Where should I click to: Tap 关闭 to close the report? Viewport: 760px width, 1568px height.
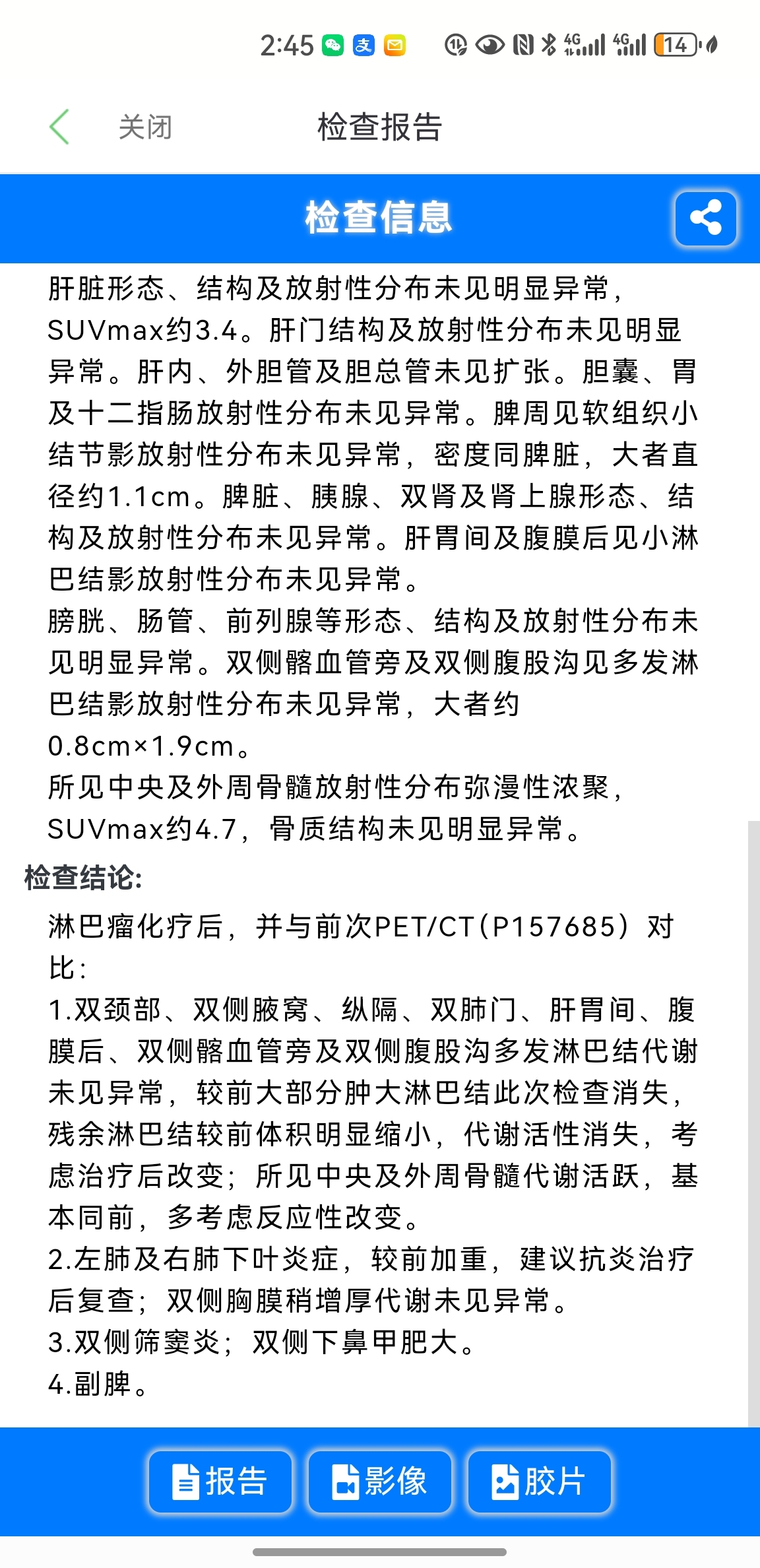point(145,127)
